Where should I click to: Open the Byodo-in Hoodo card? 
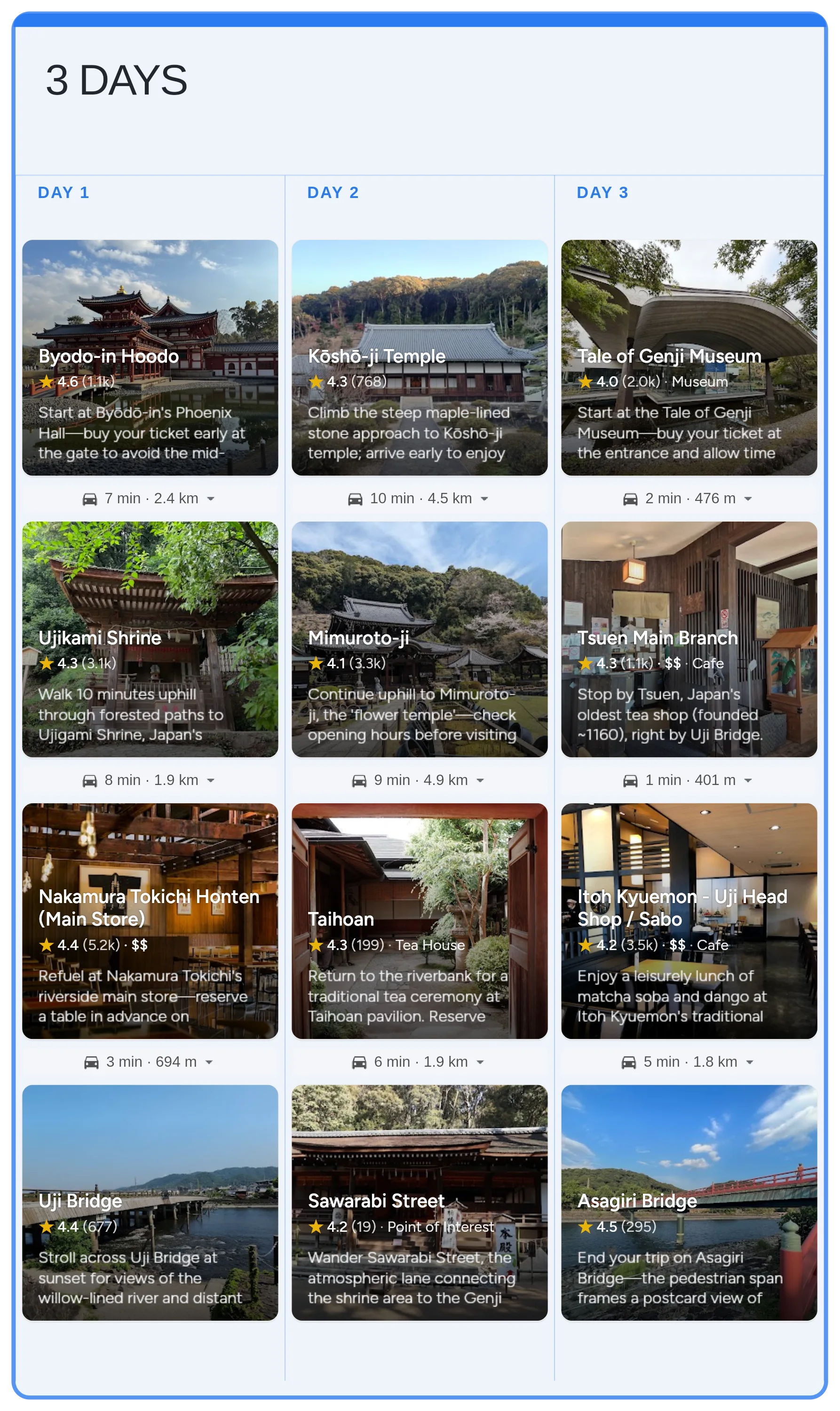click(150, 357)
